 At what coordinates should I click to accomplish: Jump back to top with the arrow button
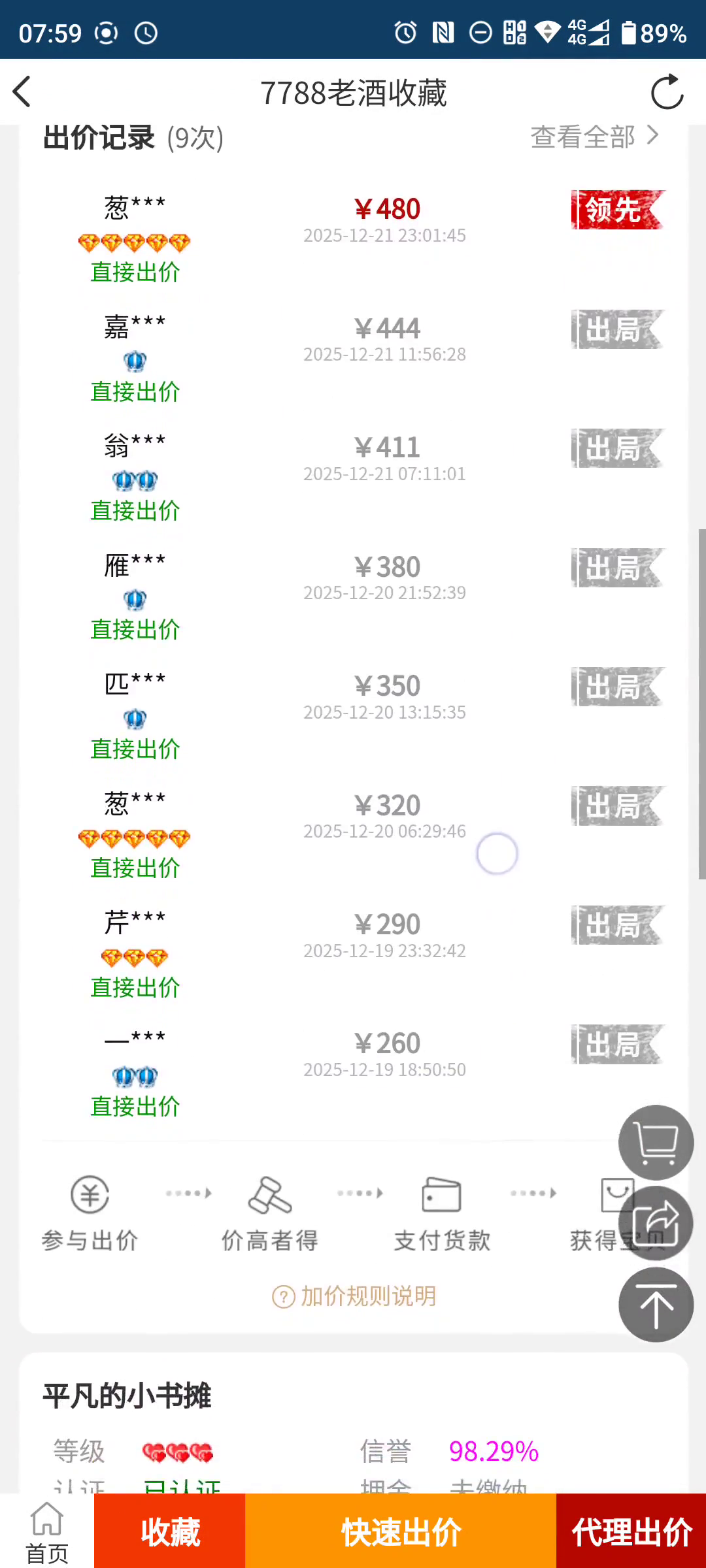[x=656, y=1305]
